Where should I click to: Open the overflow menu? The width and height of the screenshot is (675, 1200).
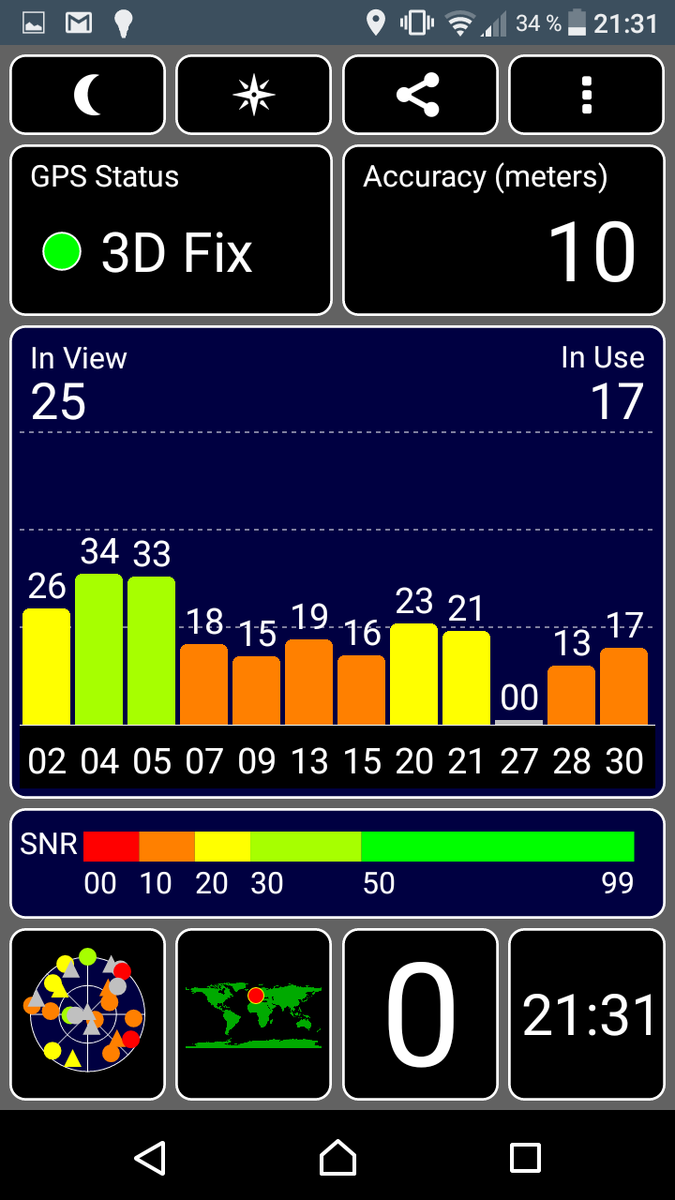pyautogui.click(x=586, y=95)
